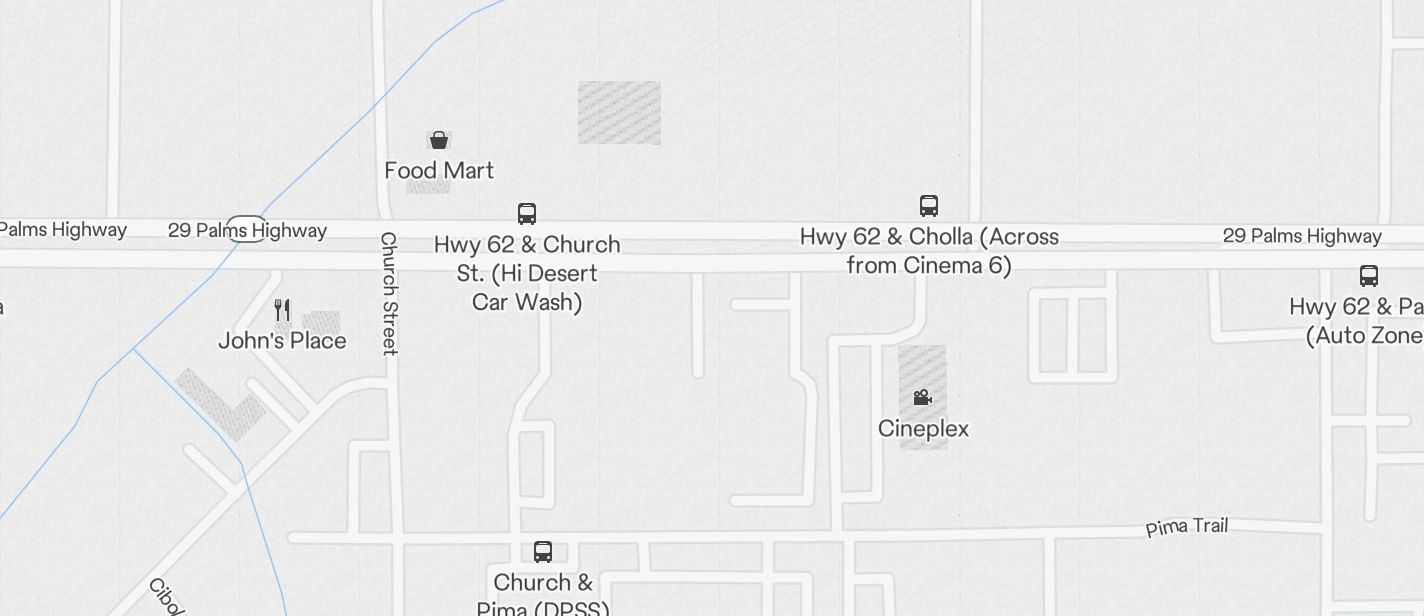Tap the Church & Pima (DPSS) bus stop

pos(543,551)
